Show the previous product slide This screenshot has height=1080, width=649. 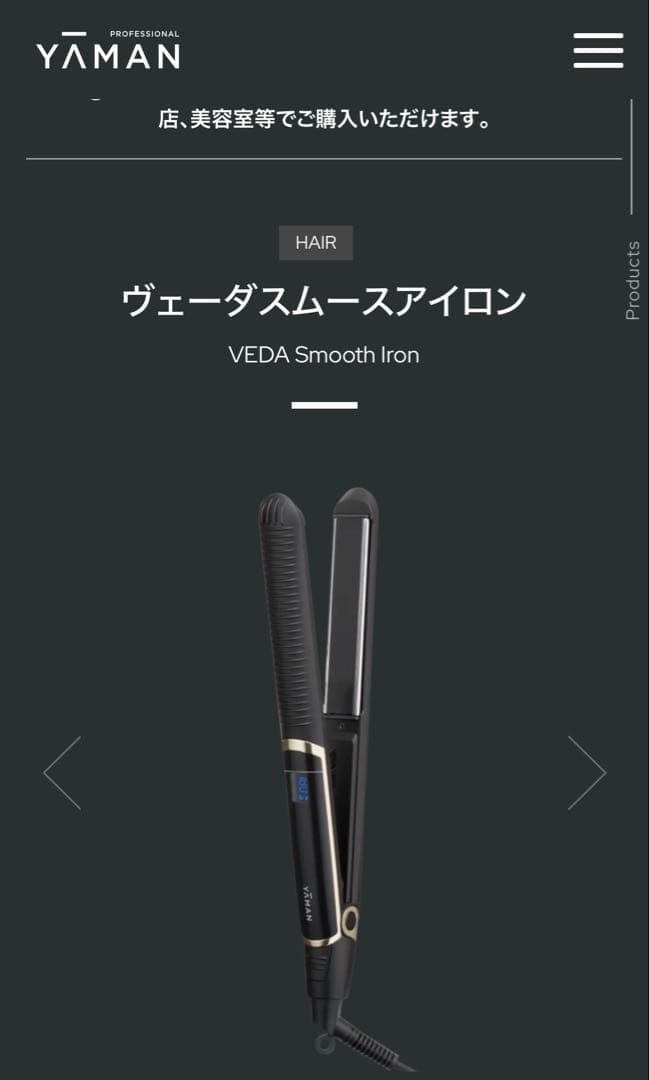coord(62,773)
